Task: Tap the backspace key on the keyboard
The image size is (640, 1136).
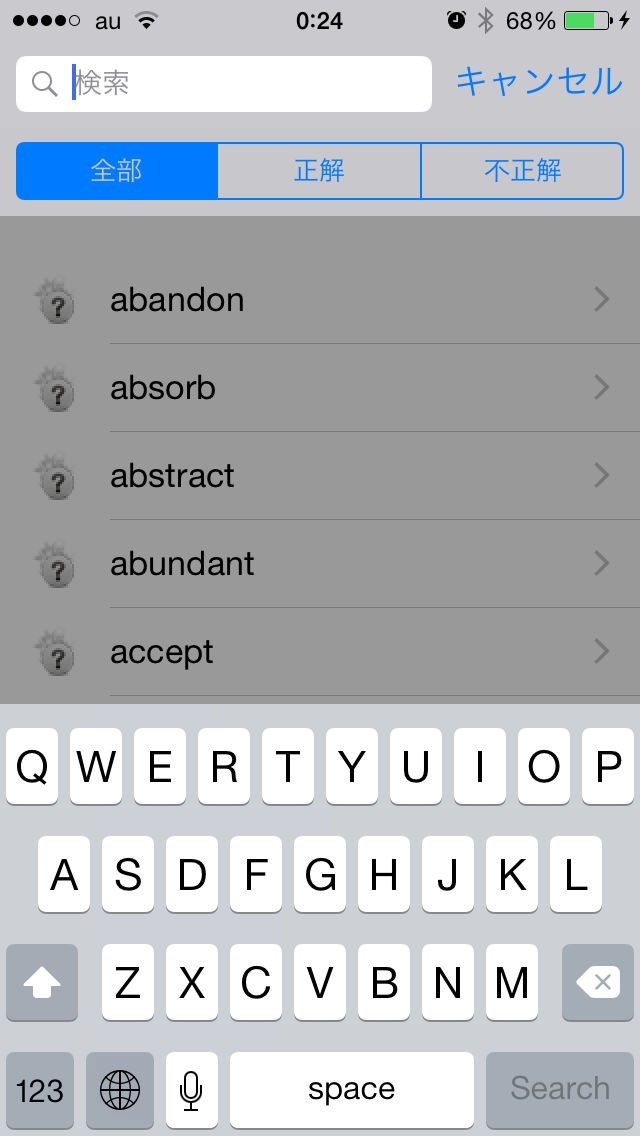Action: (598, 983)
